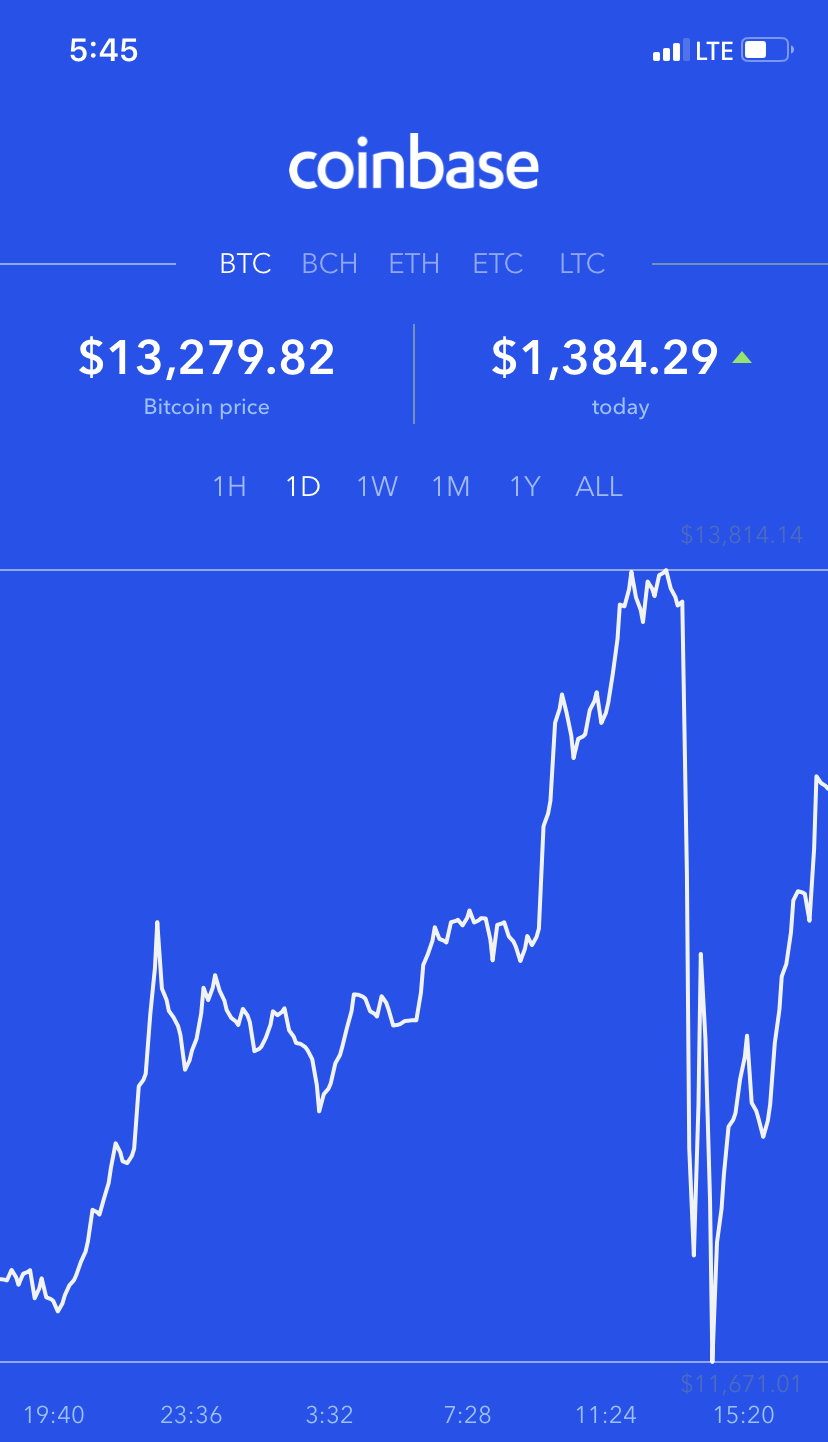The height and width of the screenshot is (1442, 828).
Task: Change chart range to 1W
Action: 377,487
